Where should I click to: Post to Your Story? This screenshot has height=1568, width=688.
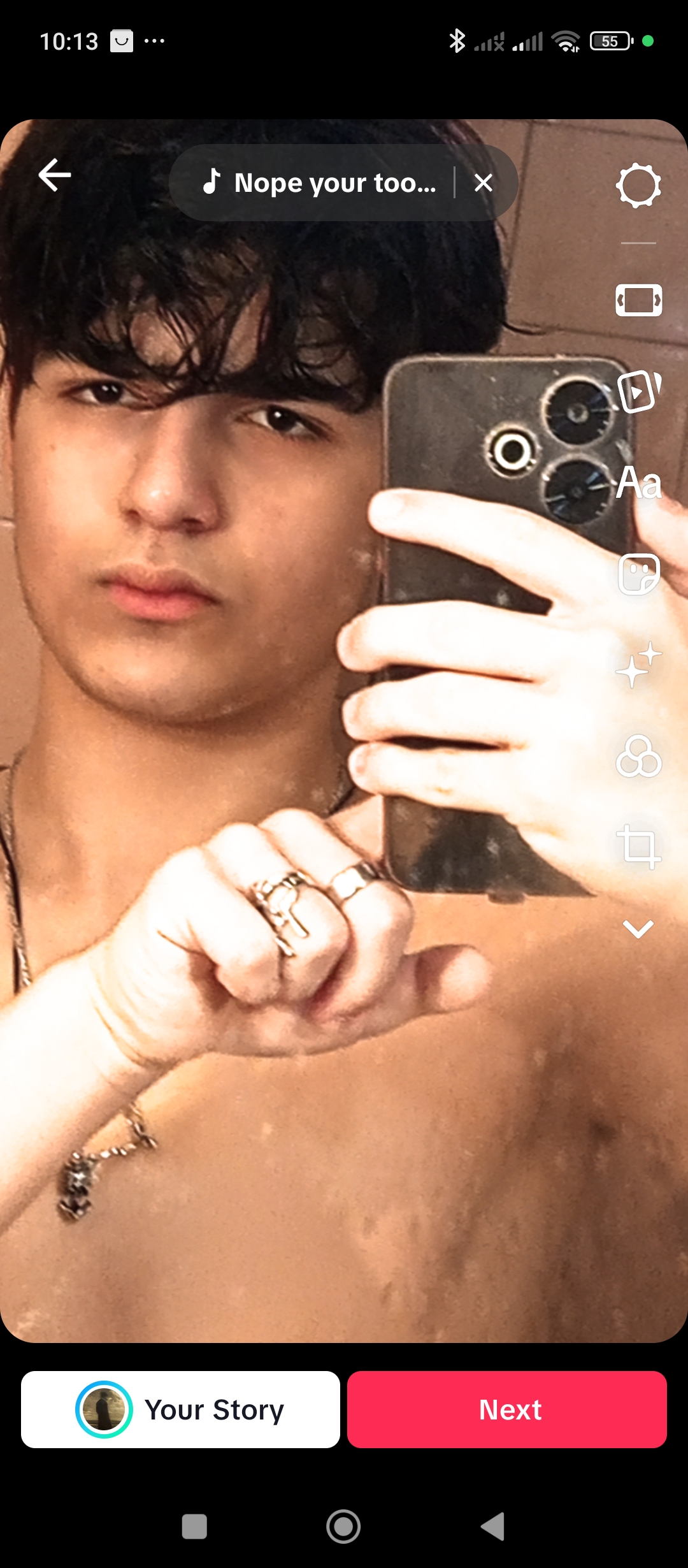click(180, 1409)
